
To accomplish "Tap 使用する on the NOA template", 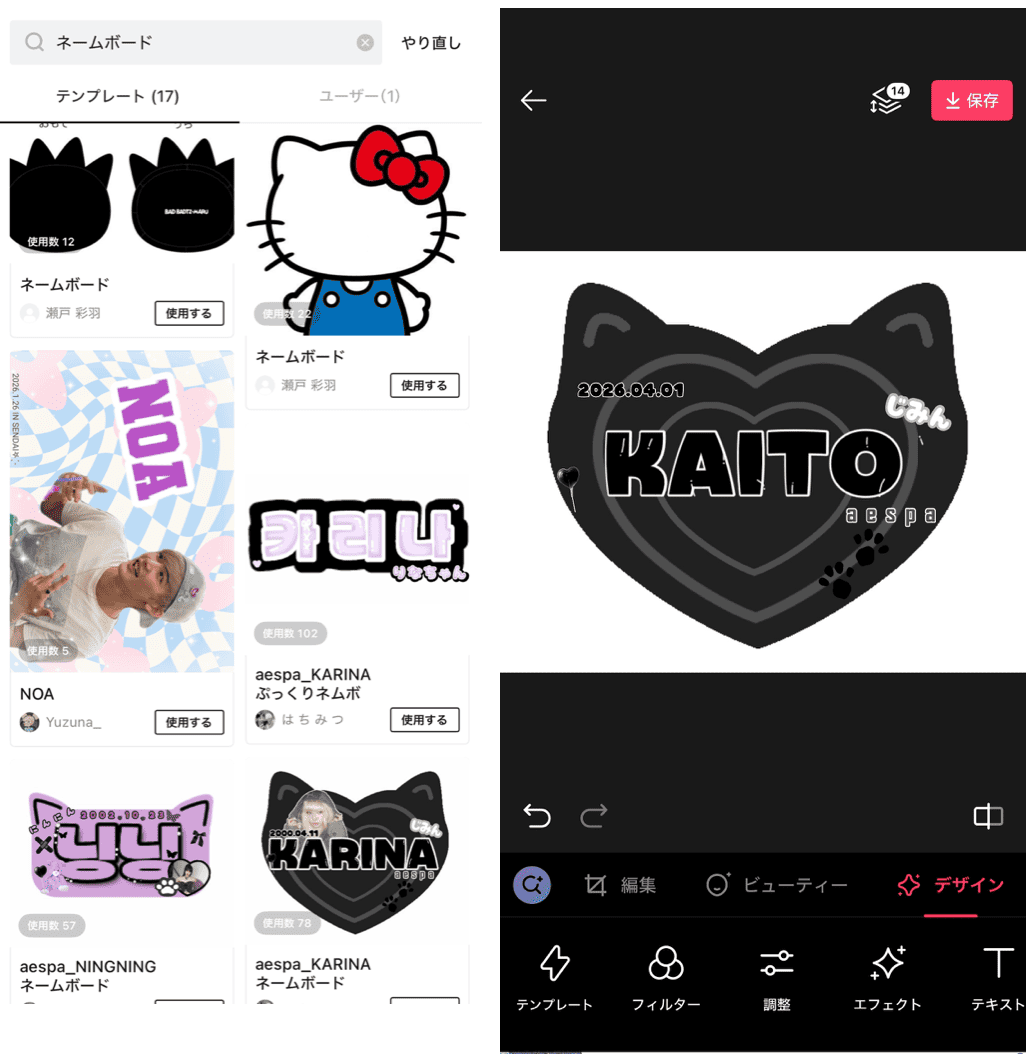I will pos(189,722).
